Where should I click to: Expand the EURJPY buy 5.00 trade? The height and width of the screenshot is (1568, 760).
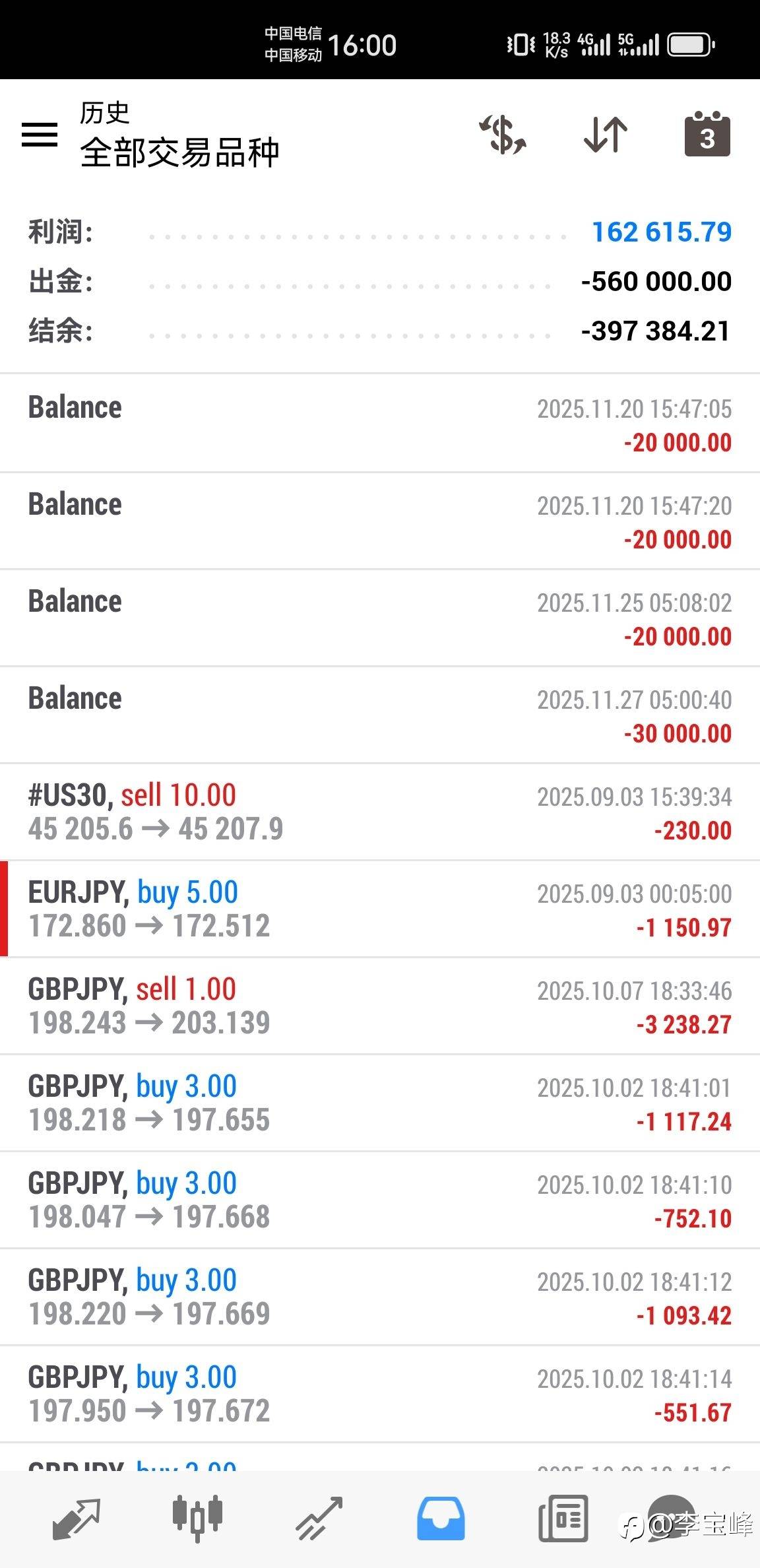pyautogui.click(x=380, y=909)
